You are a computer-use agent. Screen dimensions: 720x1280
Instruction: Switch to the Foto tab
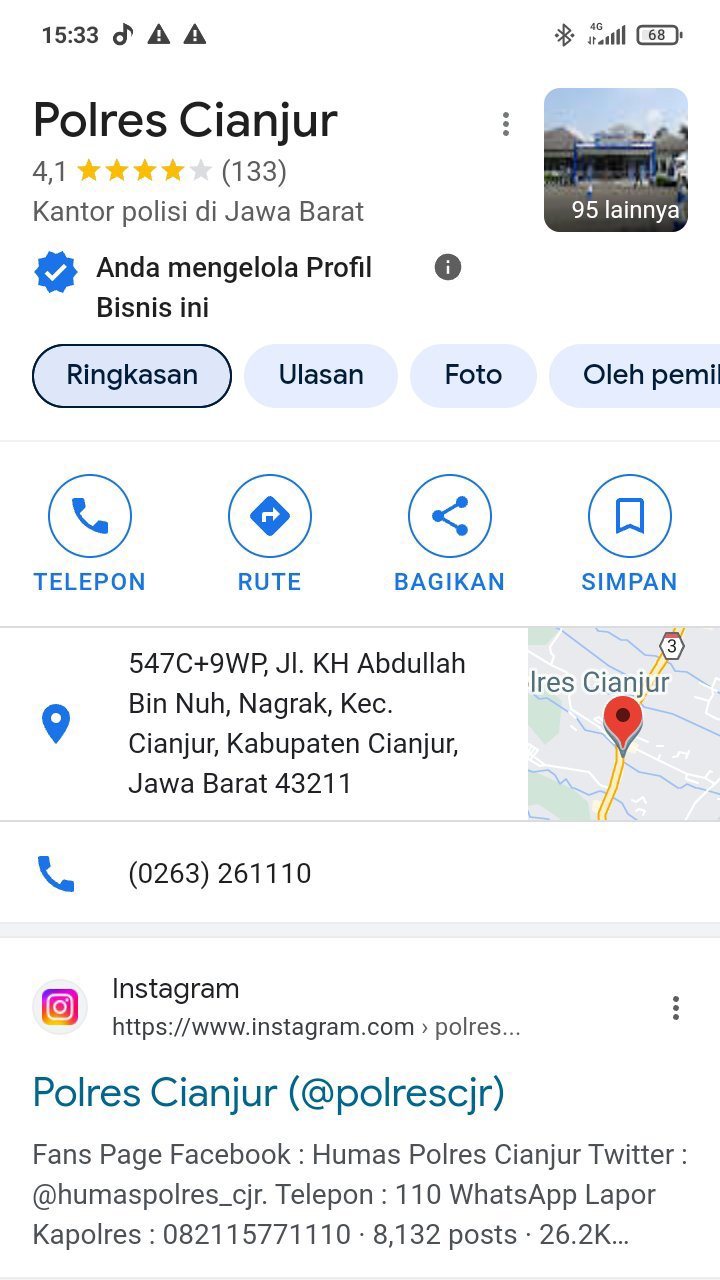click(x=473, y=376)
